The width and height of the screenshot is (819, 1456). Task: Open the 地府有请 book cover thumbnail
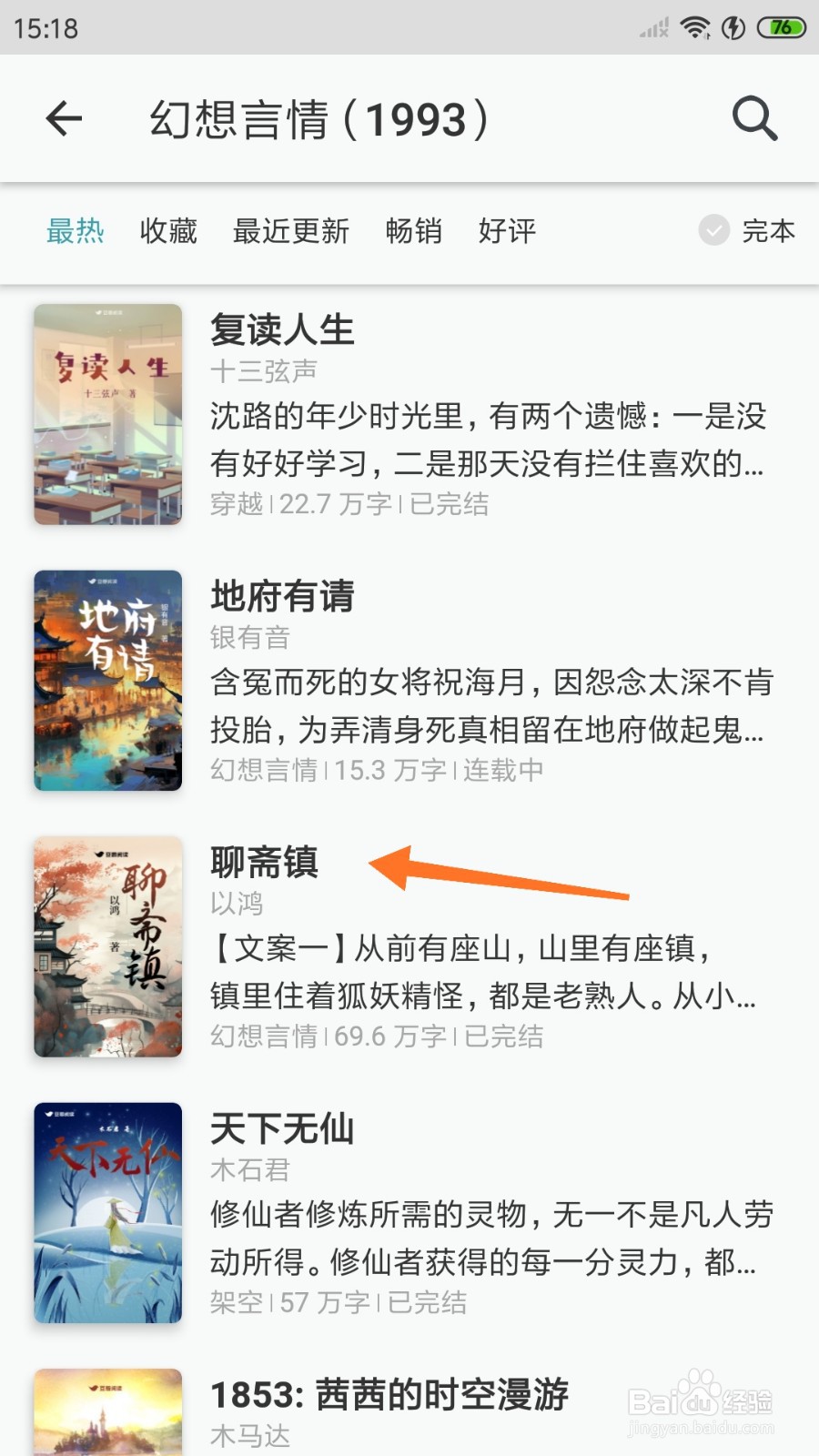click(x=106, y=681)
